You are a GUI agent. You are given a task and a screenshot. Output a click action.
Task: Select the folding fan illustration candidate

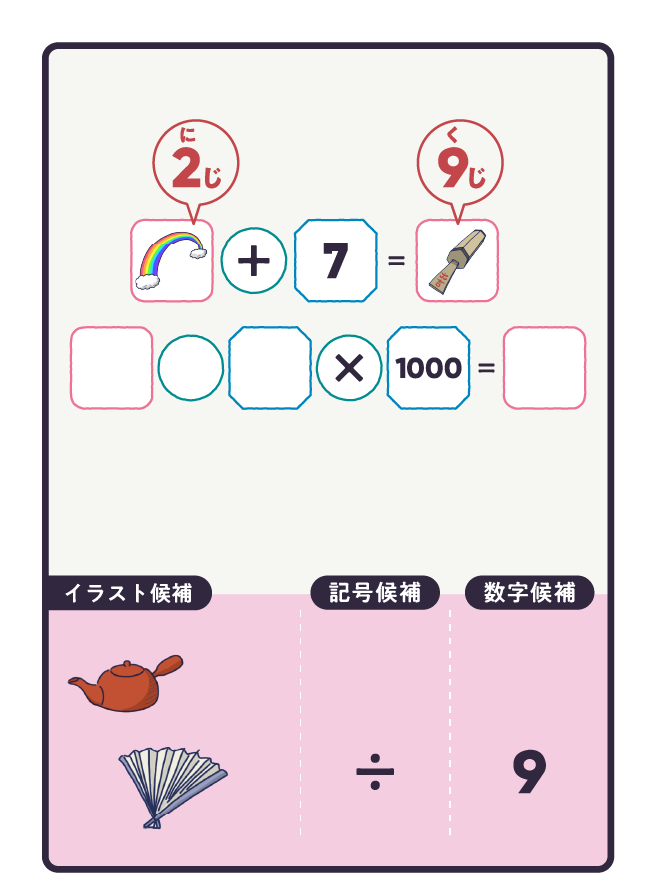click(172, 787)
